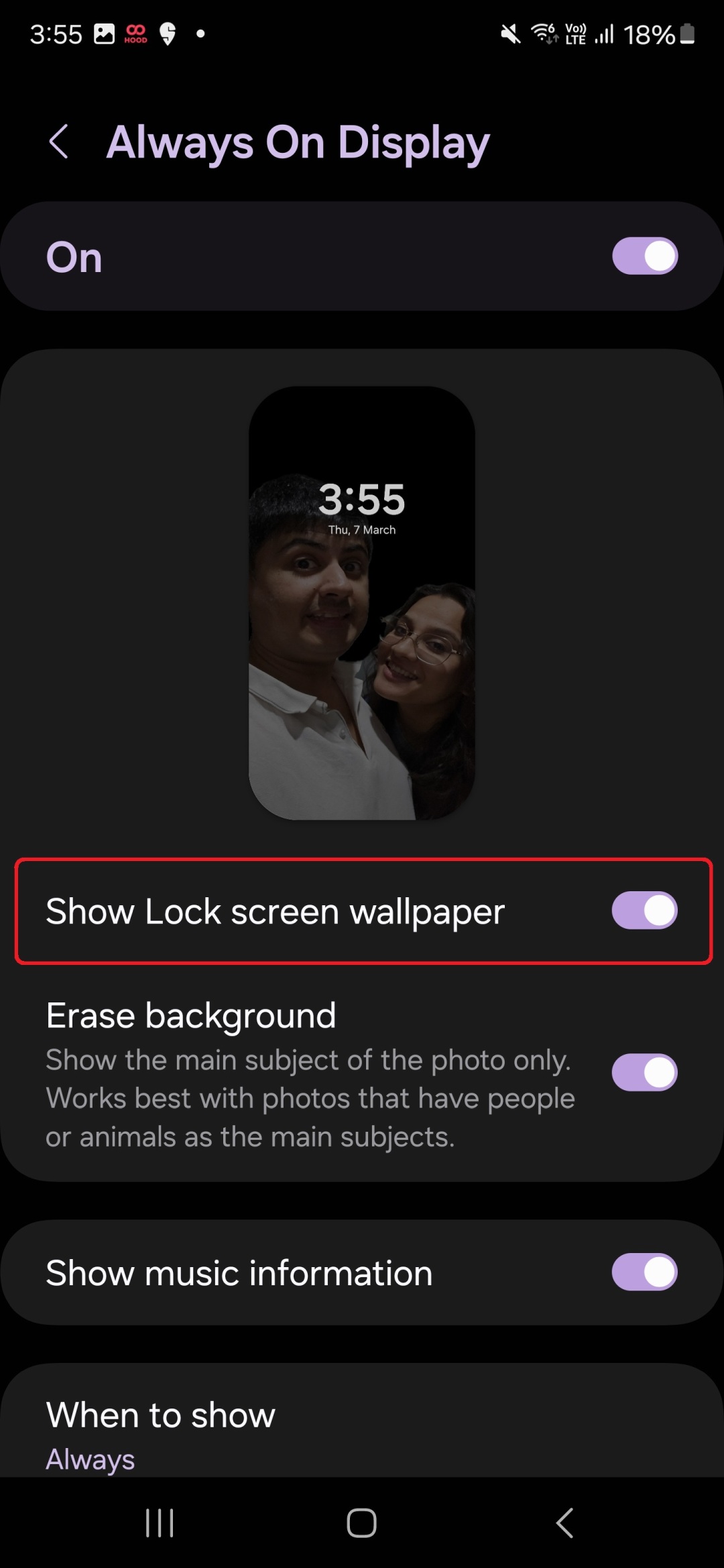Go to the home screen
The width and height of the screenshot is (724, 1568).
point(361,1522)
